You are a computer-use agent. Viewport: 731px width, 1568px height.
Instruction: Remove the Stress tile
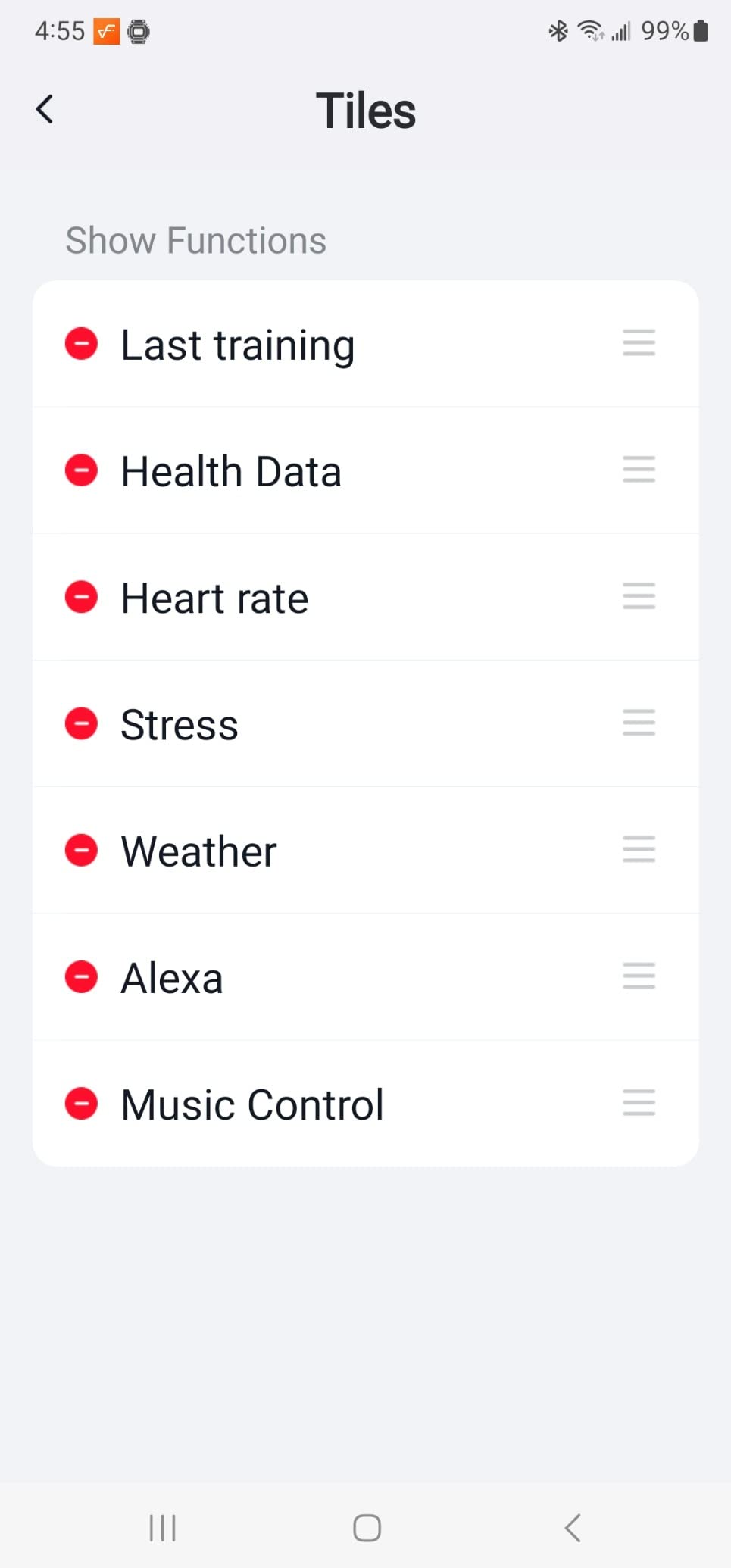[81, 723]
